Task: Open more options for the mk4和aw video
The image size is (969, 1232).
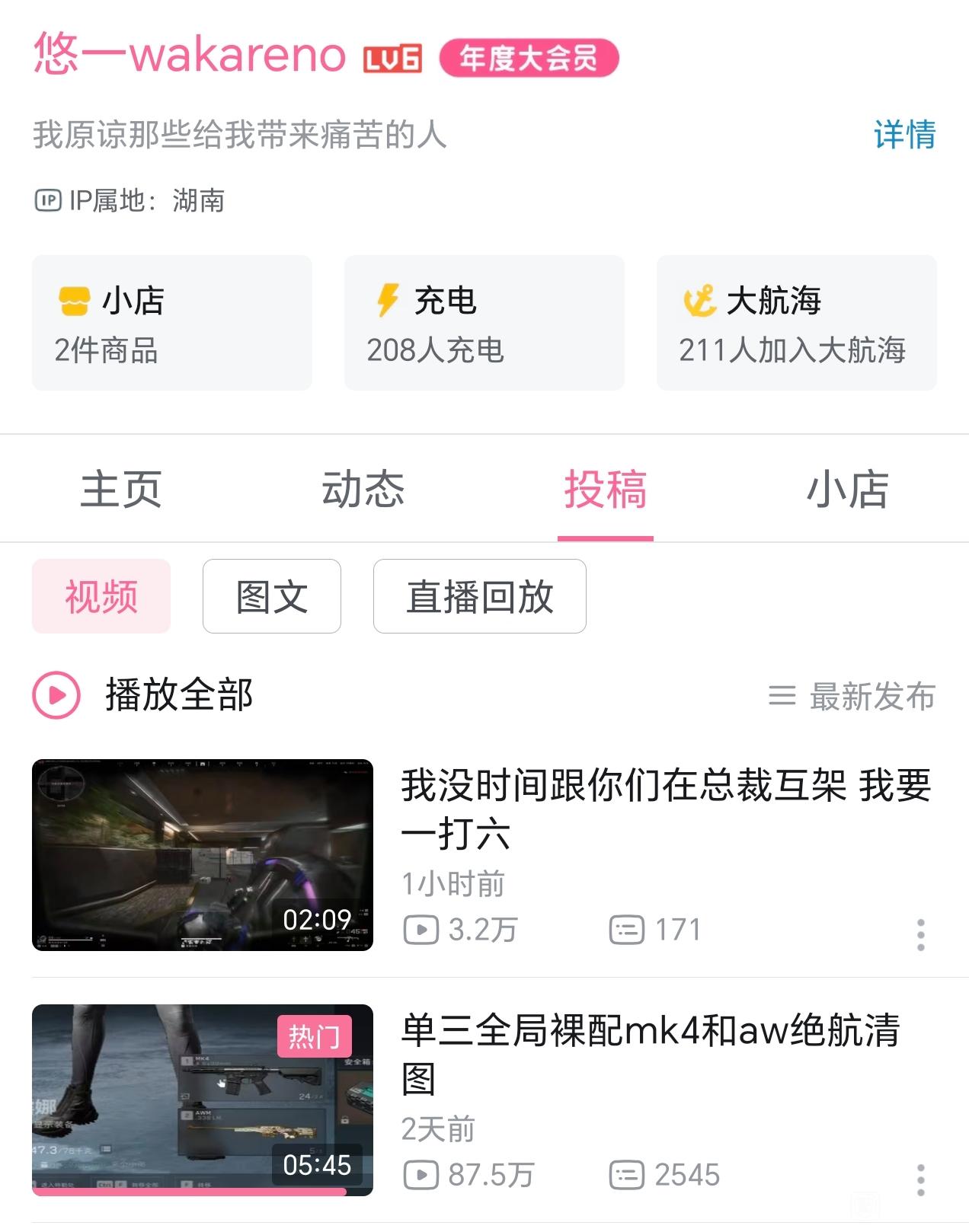Action: (x=920, y=1179)
